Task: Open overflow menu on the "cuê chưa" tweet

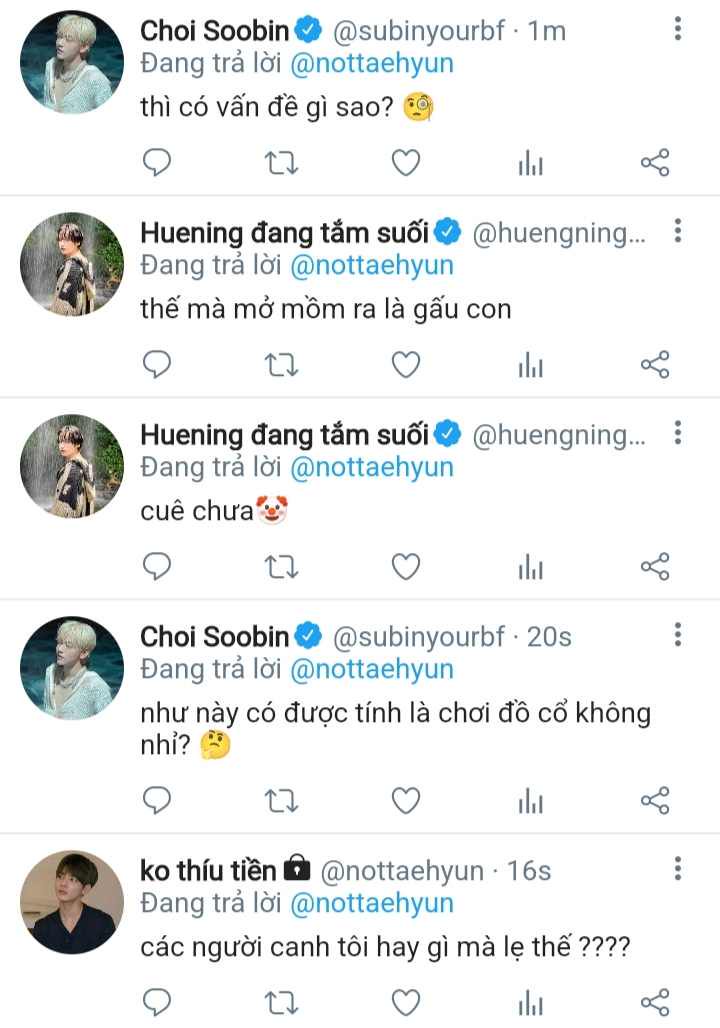Action: pos(678,433)
